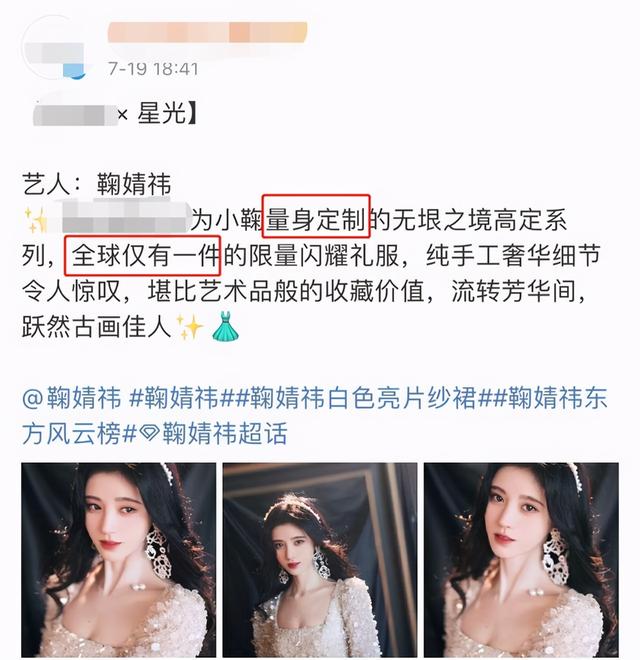View the first photo in the post
The width and height of the screenshot is (640, 660).
pyautogui.click(x=118, y=560)
